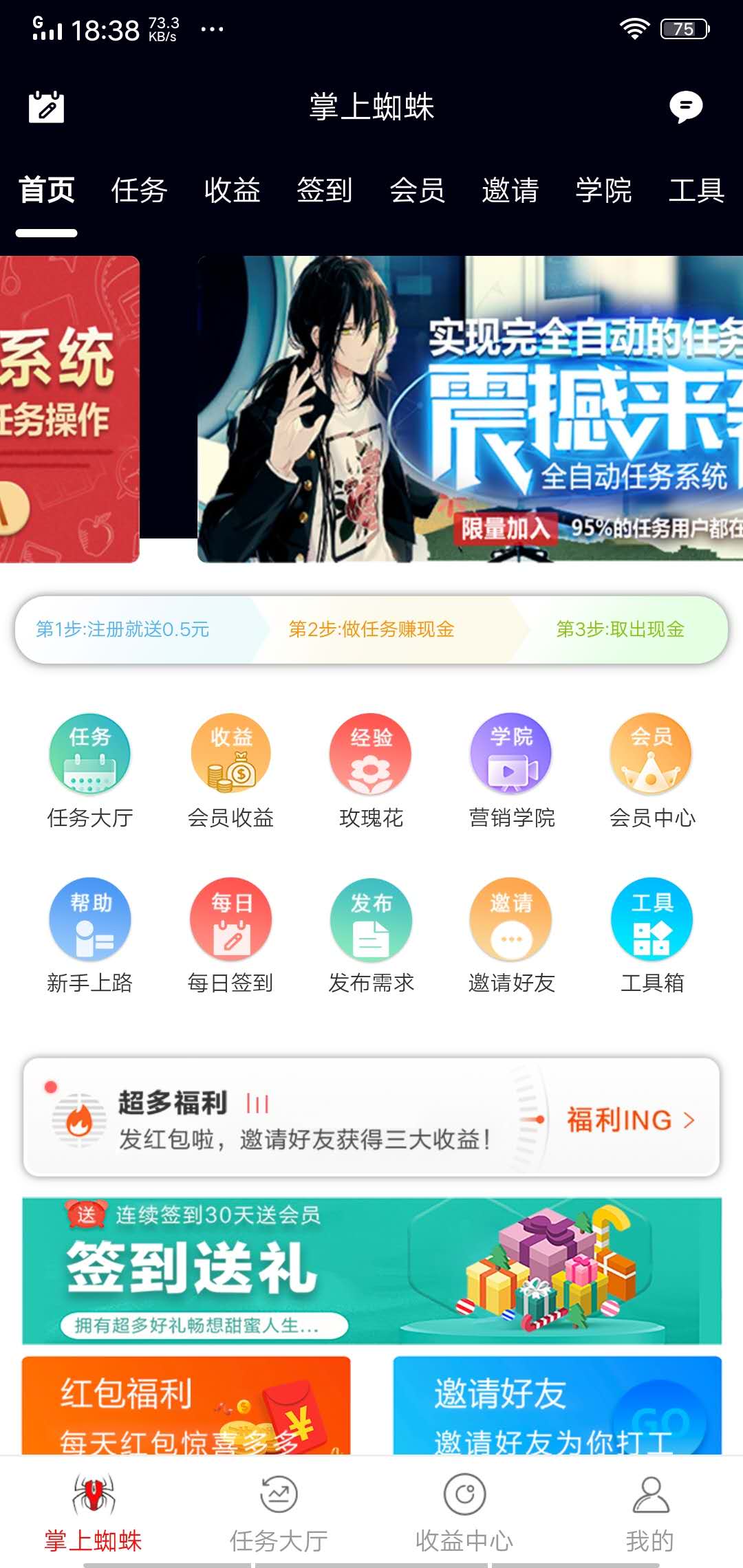The image size is (743, 1568).
Task: Select the 玫瑰花 rose flower icon
Action: coord(371,753)
